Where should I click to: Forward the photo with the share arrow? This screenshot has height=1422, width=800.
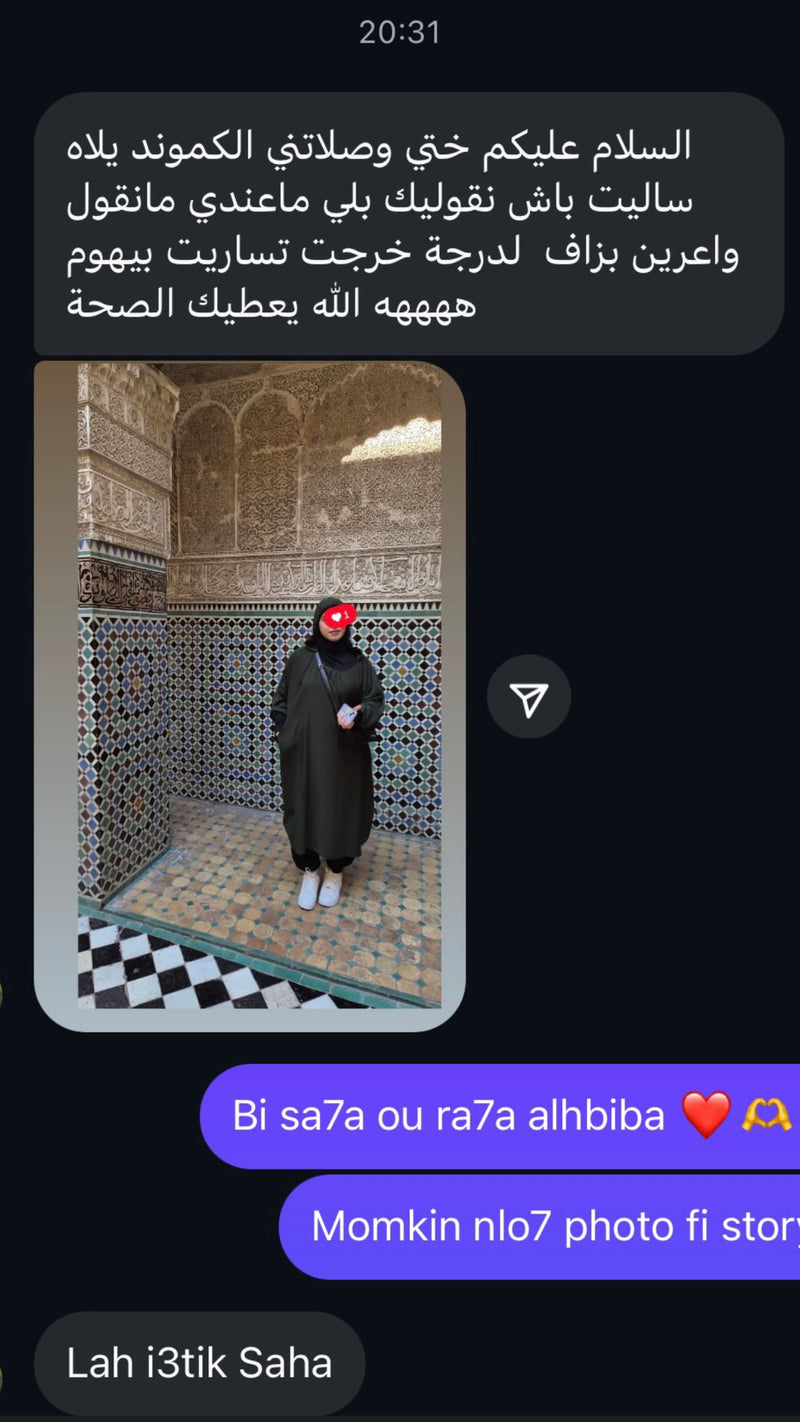tap(529, 697)
